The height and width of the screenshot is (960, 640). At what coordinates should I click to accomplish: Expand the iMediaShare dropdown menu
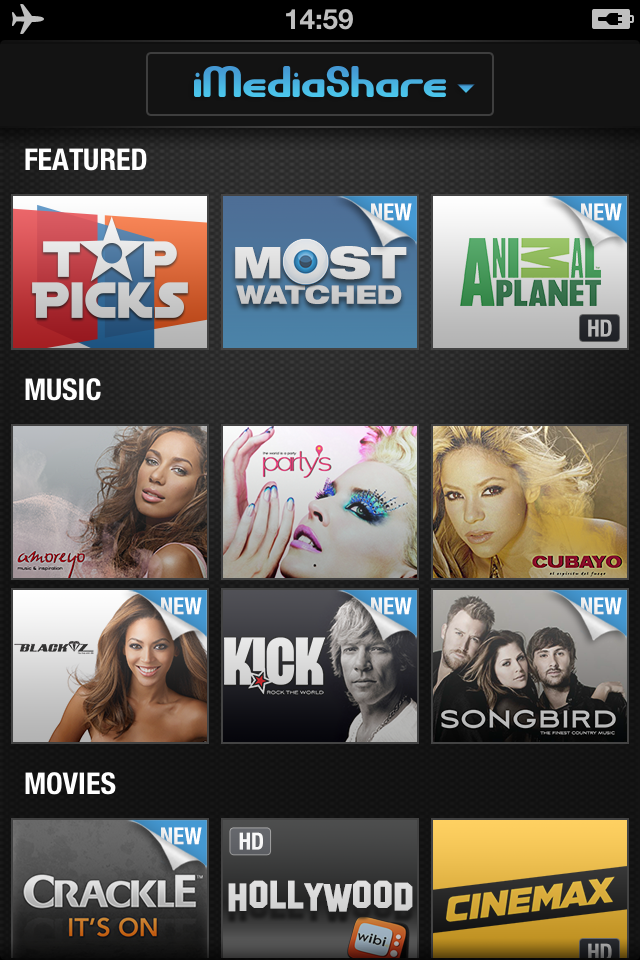click(x=320, y=85)
